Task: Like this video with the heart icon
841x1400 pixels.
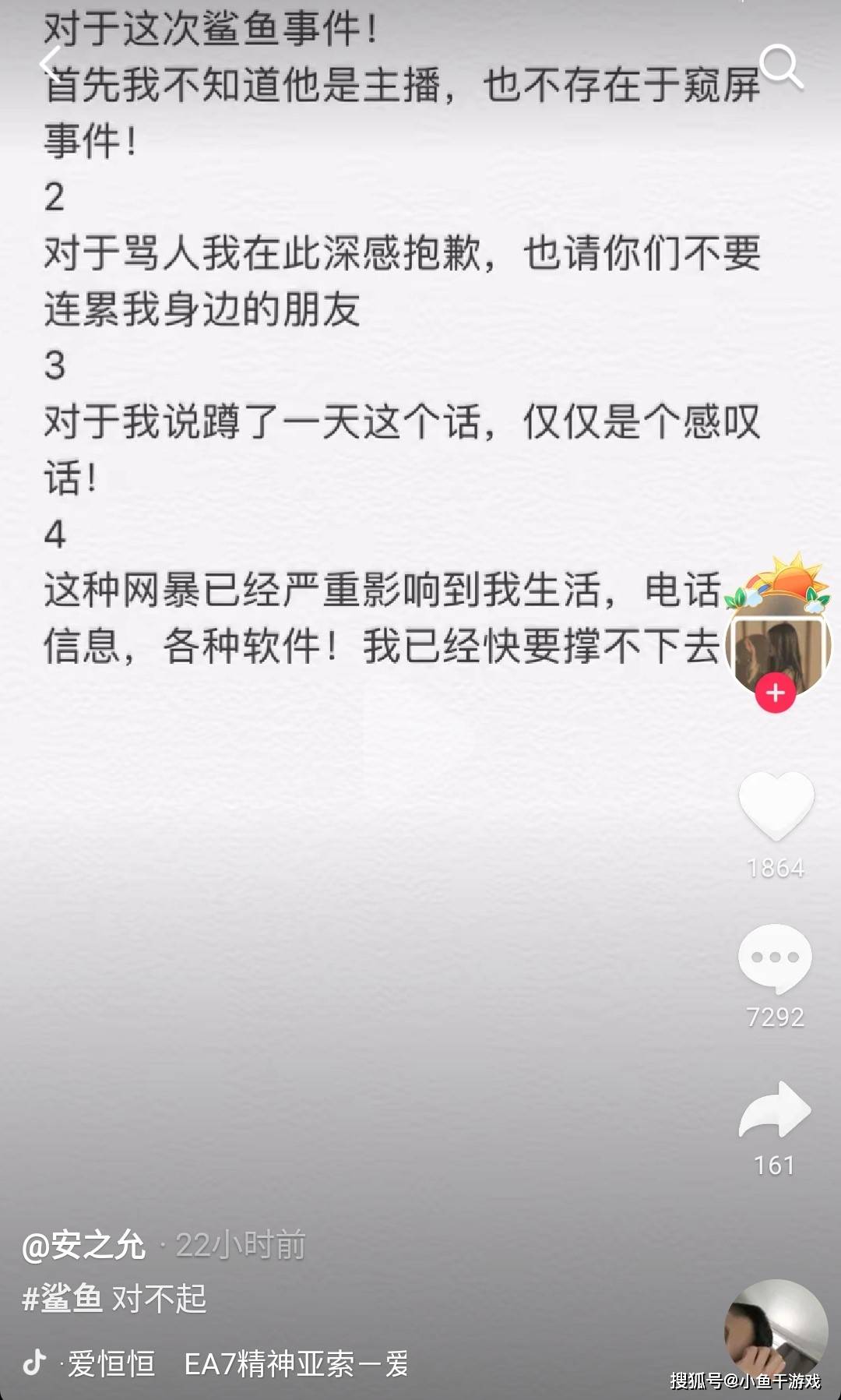Action: 776,806
